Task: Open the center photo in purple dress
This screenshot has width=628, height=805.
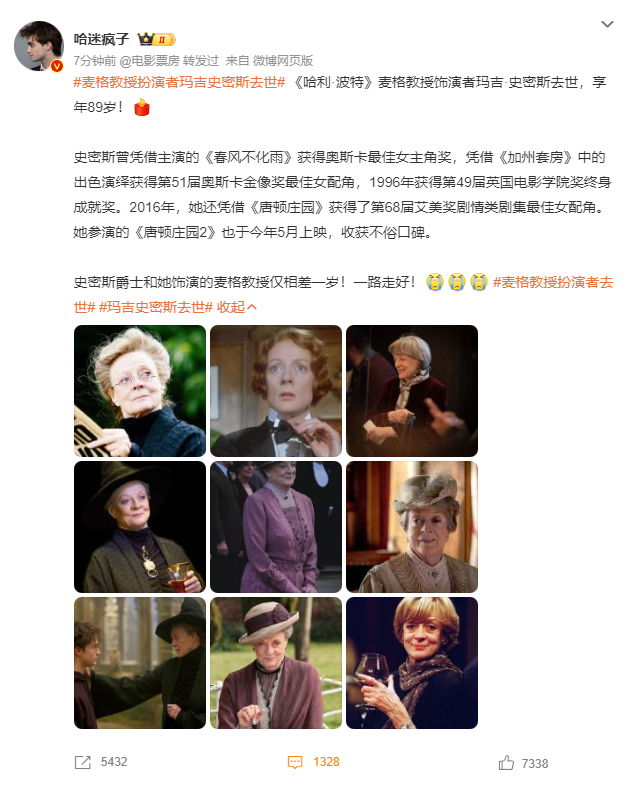Action: pos(276,527)
